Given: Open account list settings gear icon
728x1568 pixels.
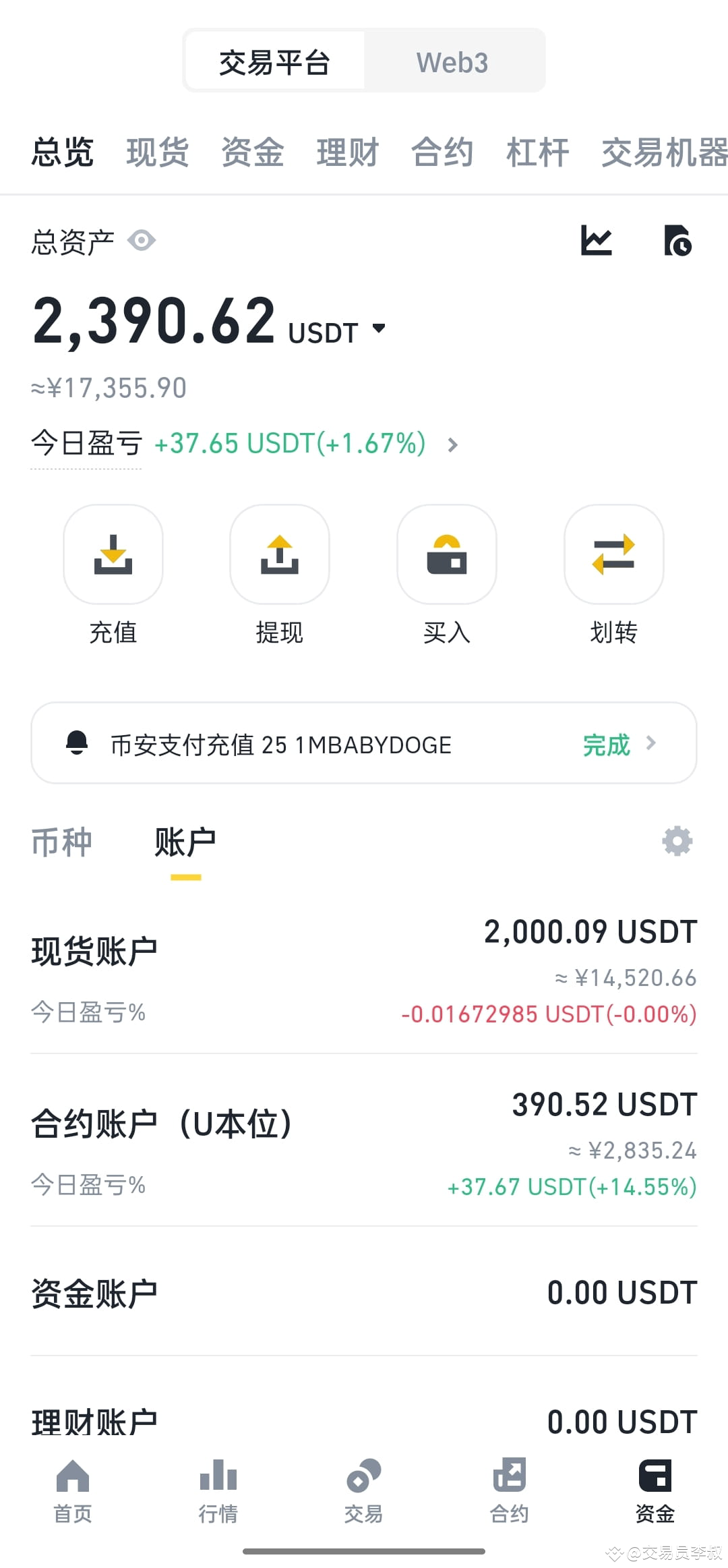Looking at the screenshot, I should click(x=677, y=841).
